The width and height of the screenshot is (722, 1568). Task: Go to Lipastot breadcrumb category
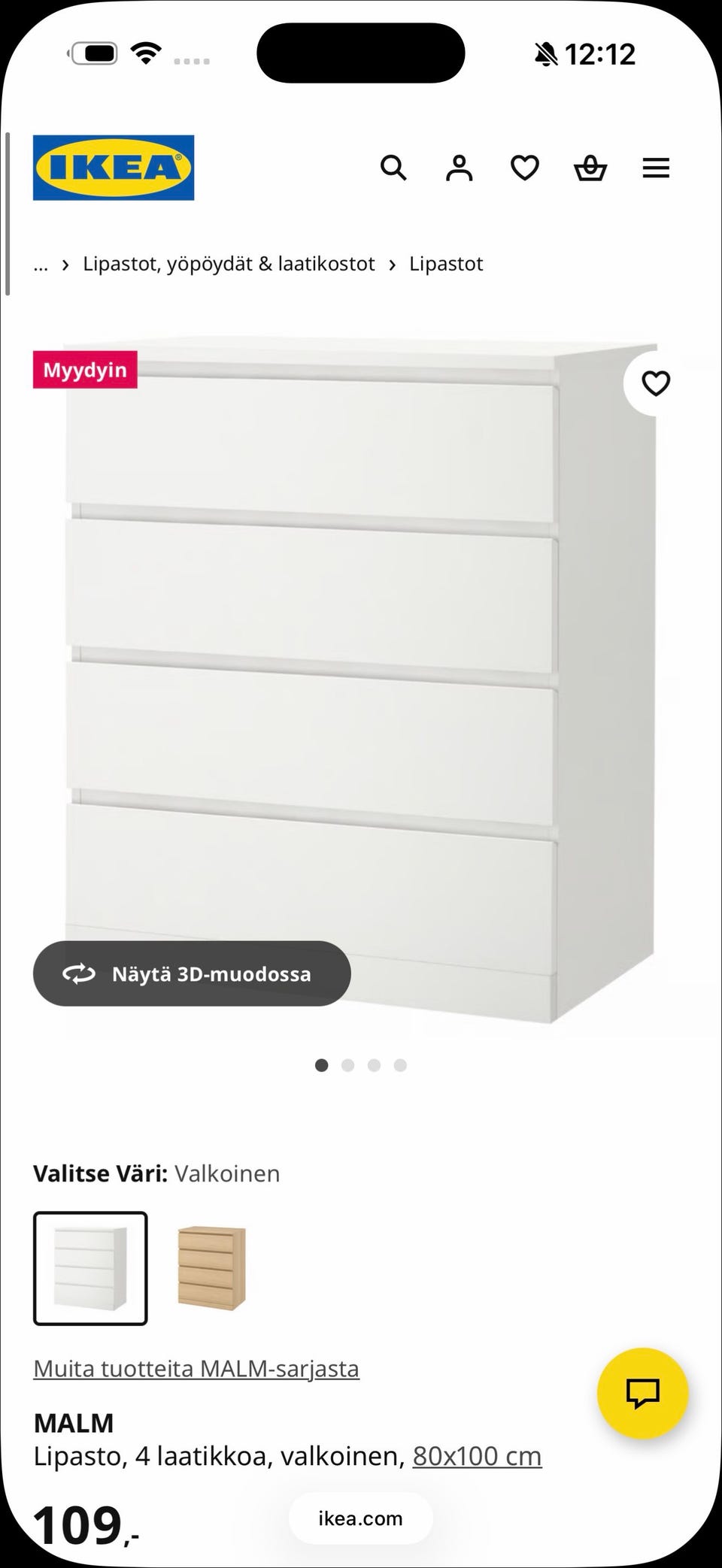click(446, 265)
